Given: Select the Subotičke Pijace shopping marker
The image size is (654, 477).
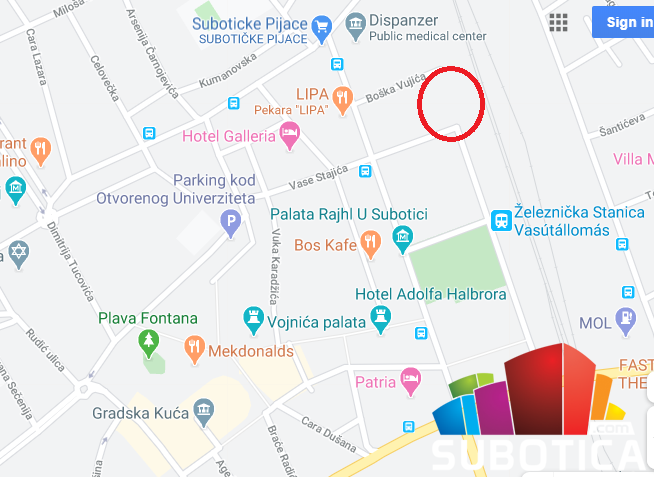Looking at the screenshot, I should [321, 26].
